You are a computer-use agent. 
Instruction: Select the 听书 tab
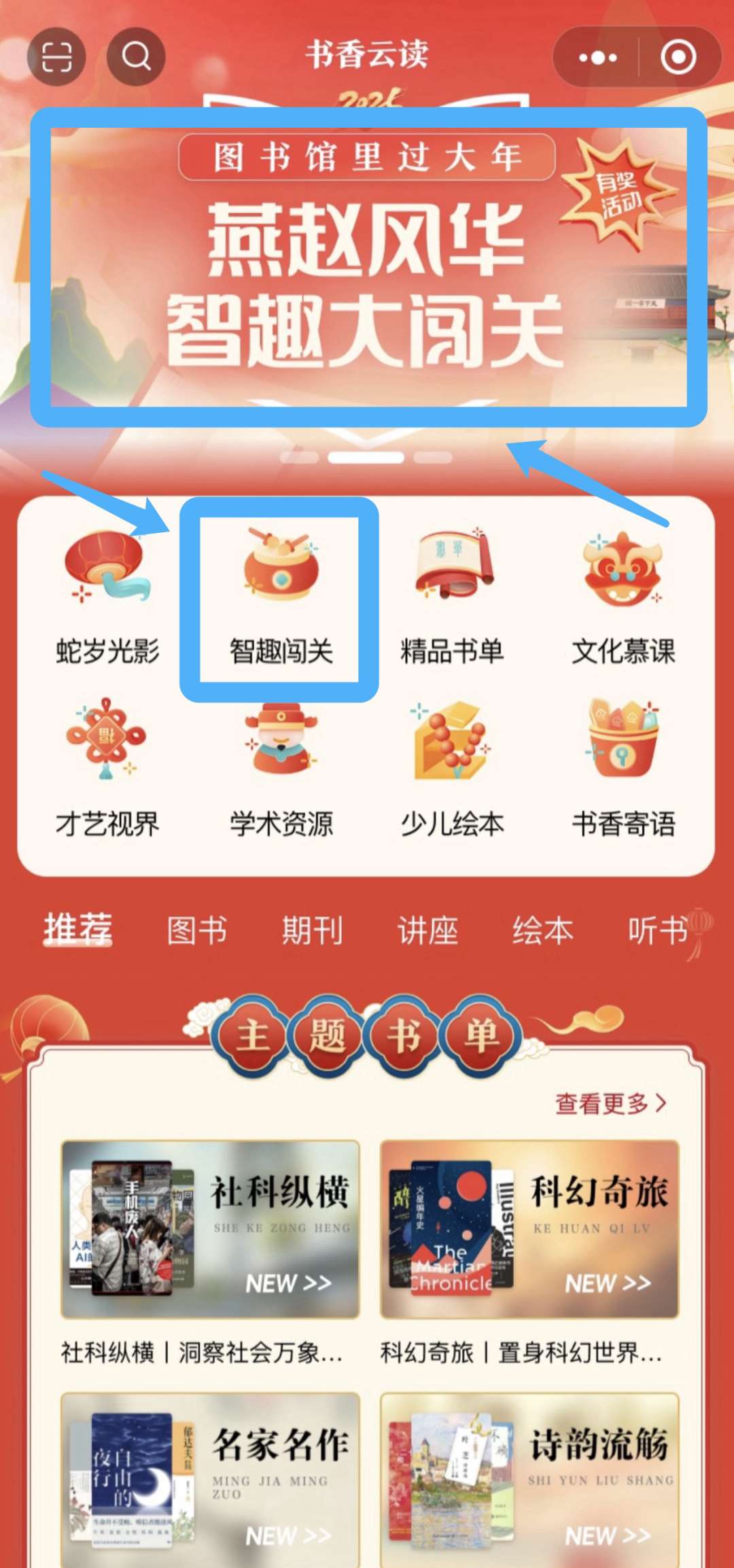click(658, 930)
